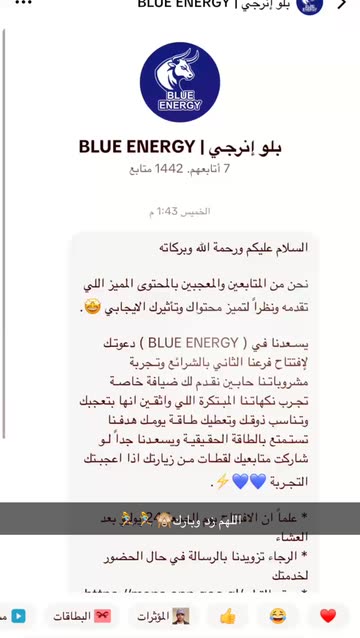React with the laughing face emoji
The image size is (360, 638).
(278, 616)
